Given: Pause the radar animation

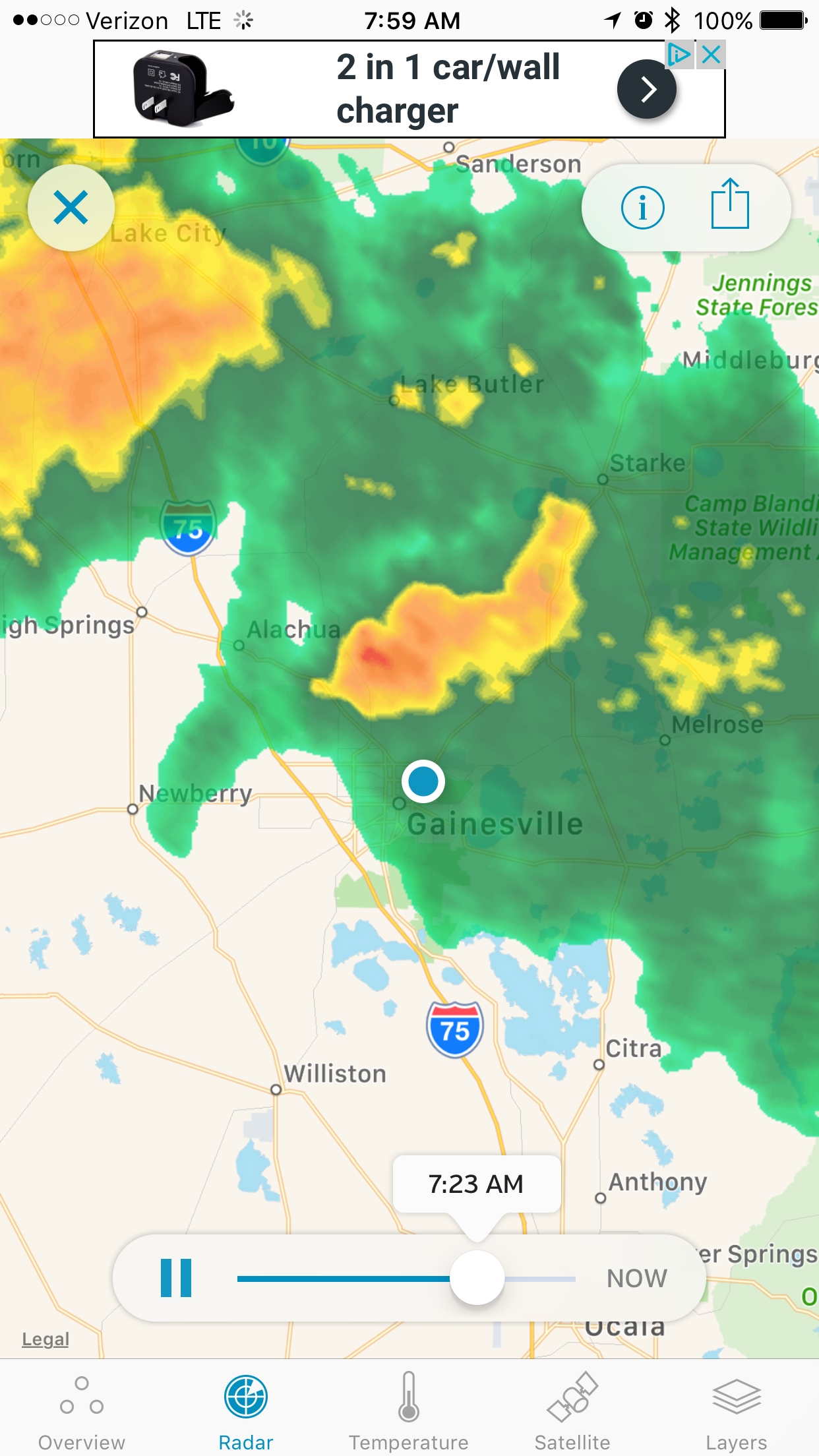Looking at the screenshot, I should 176,1278.
